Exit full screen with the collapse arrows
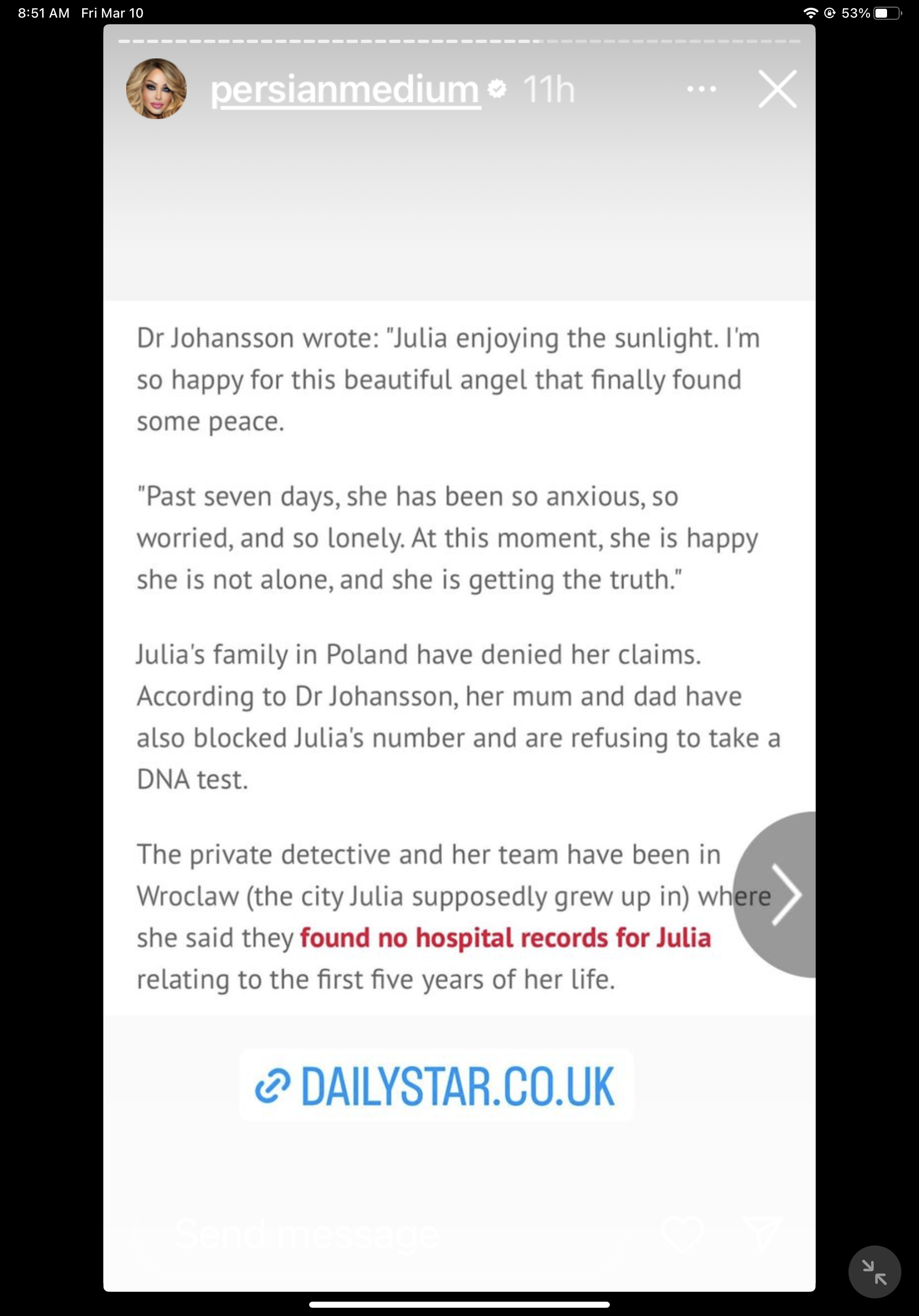 [874, 1272]
